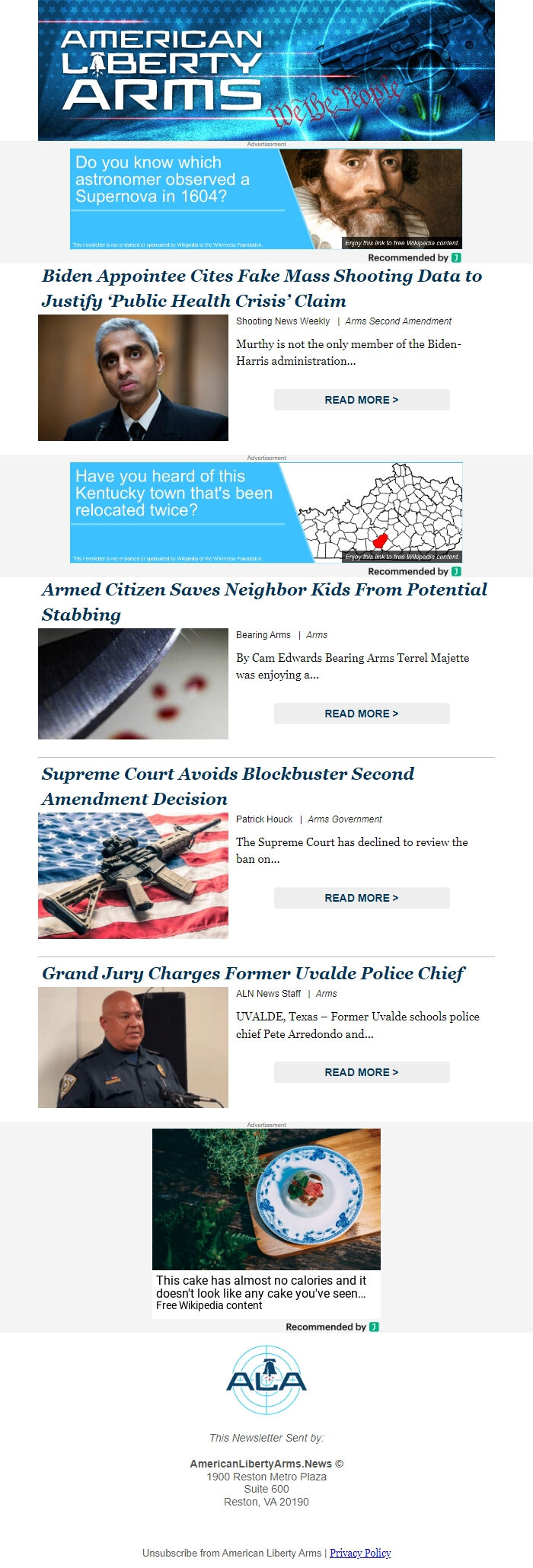Open the Kentucky town ad banner

pyautogui.click(x=266, y=513)
